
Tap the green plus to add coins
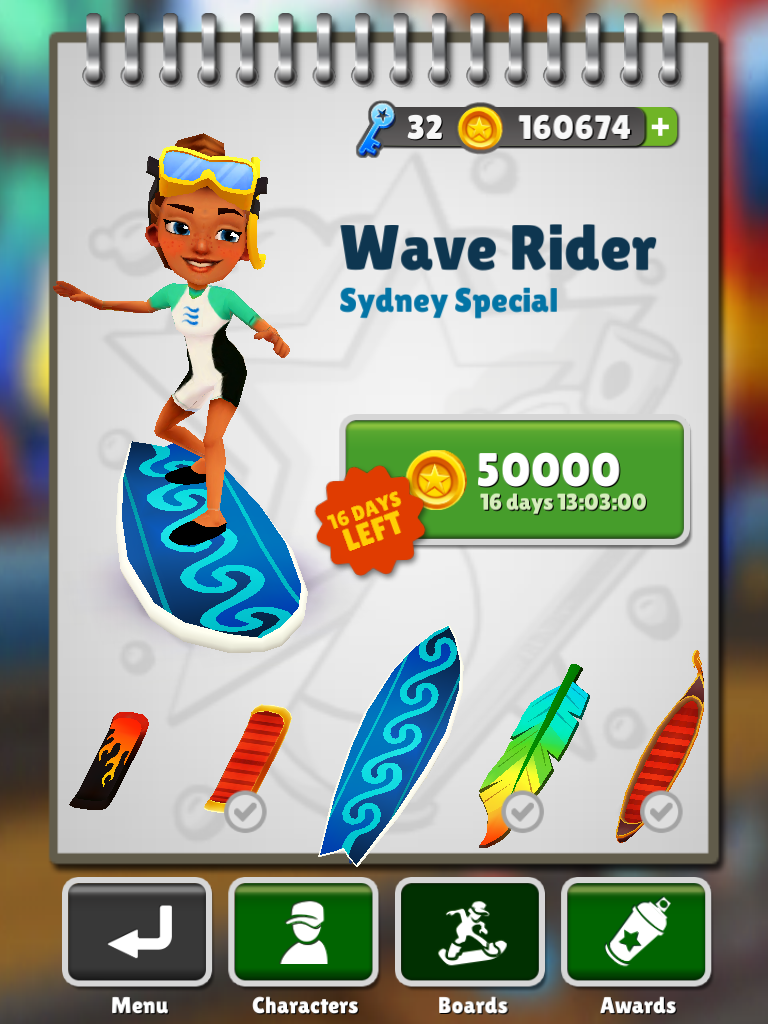tap(661, 127)
